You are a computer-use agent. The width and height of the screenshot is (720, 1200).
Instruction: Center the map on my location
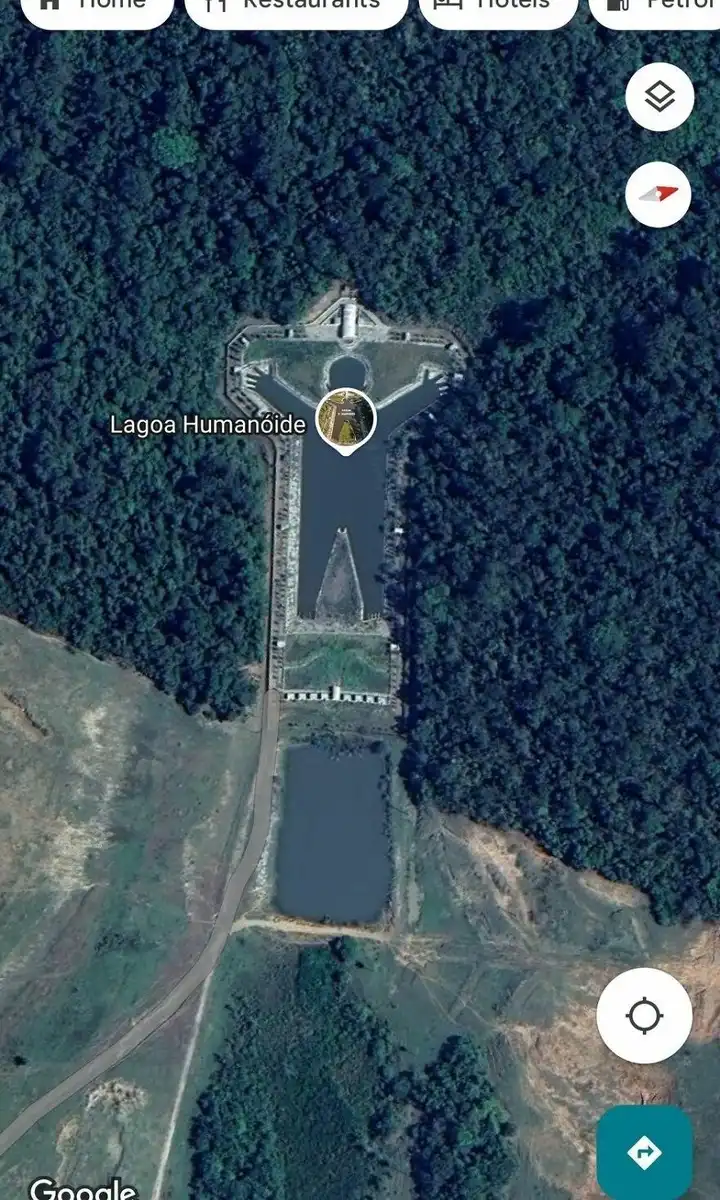point(644,1016)
